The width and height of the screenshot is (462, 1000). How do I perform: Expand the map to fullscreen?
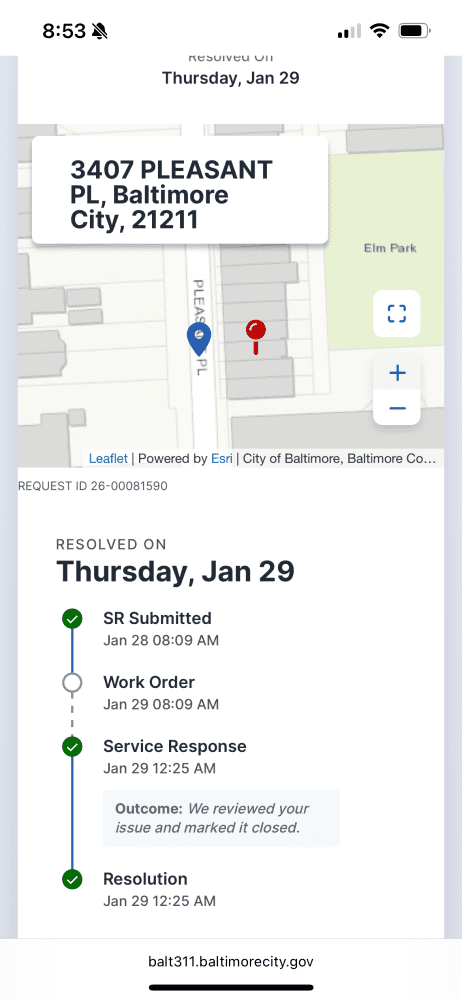pos(396,314)
